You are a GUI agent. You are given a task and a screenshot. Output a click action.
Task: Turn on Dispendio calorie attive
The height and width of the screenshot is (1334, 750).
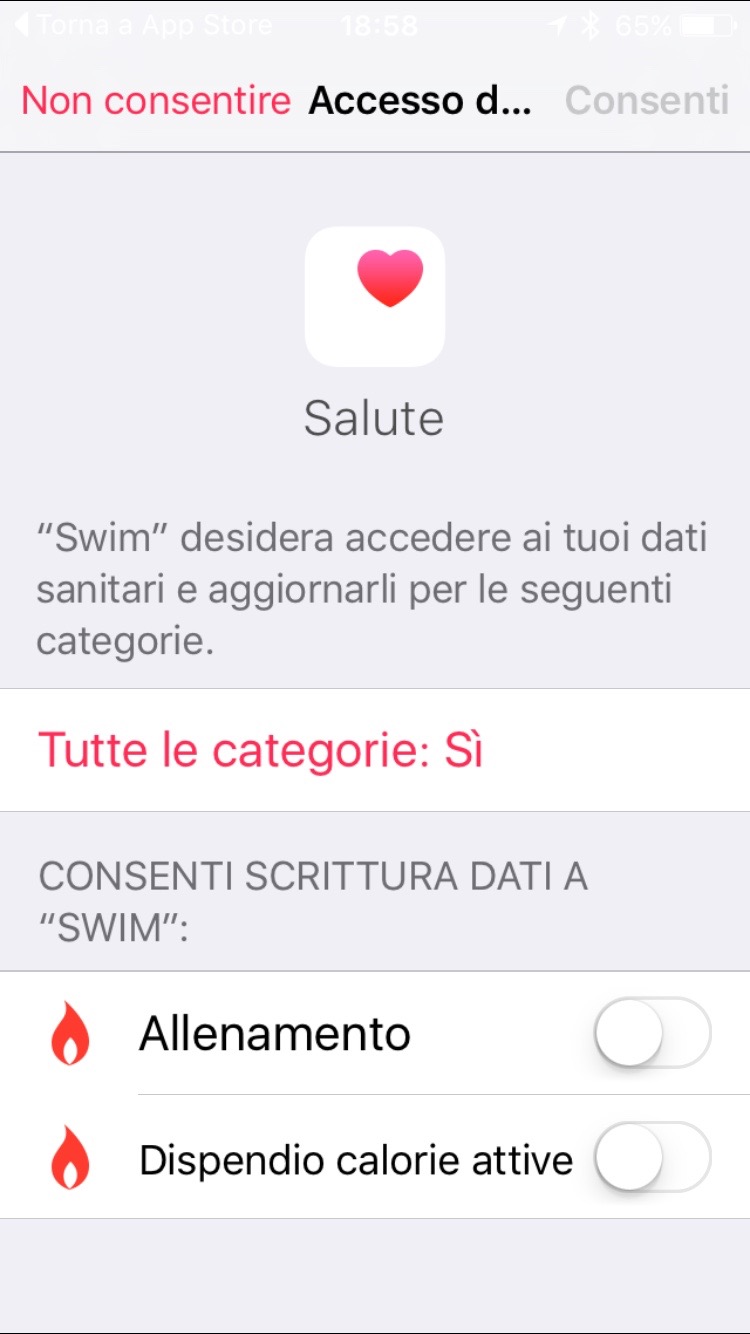click(652, 1159)
